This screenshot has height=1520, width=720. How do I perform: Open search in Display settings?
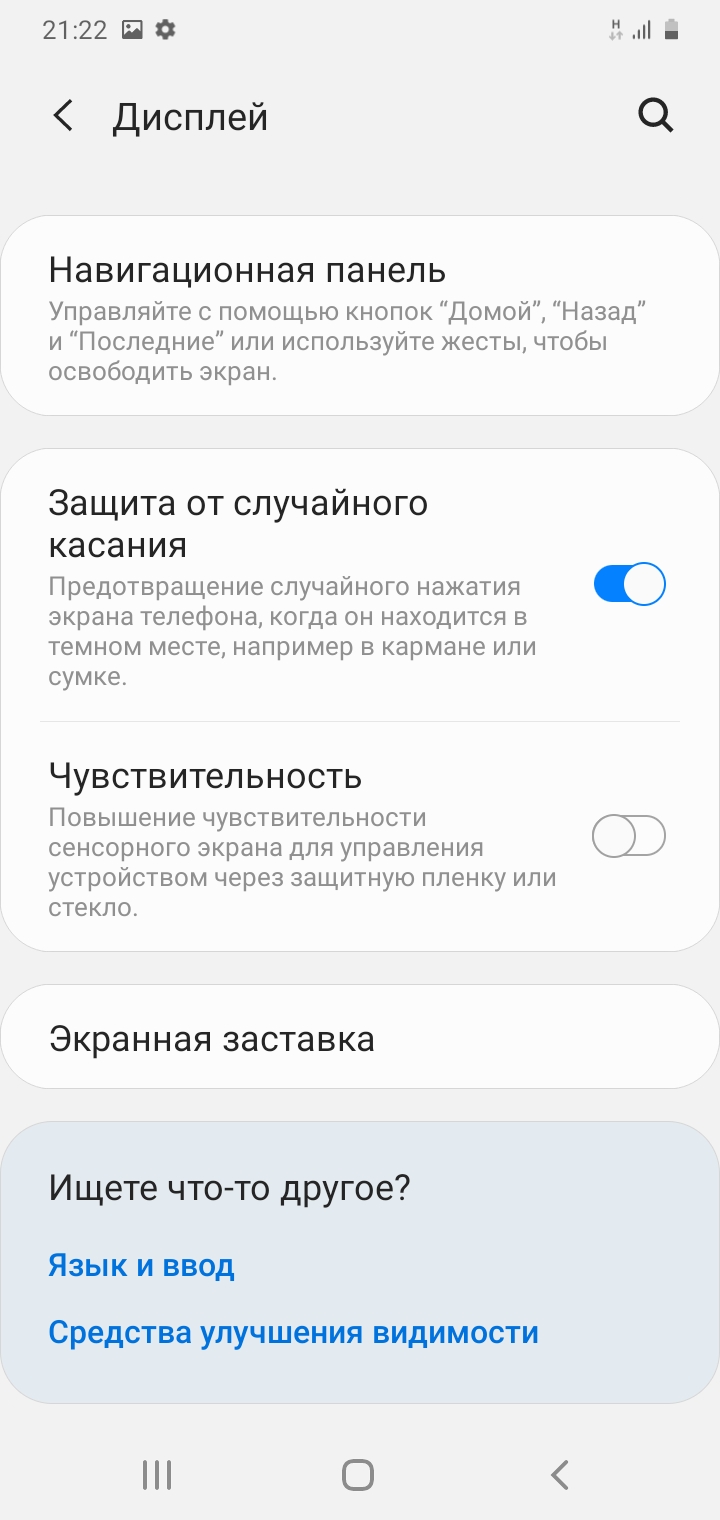[655, 115]
